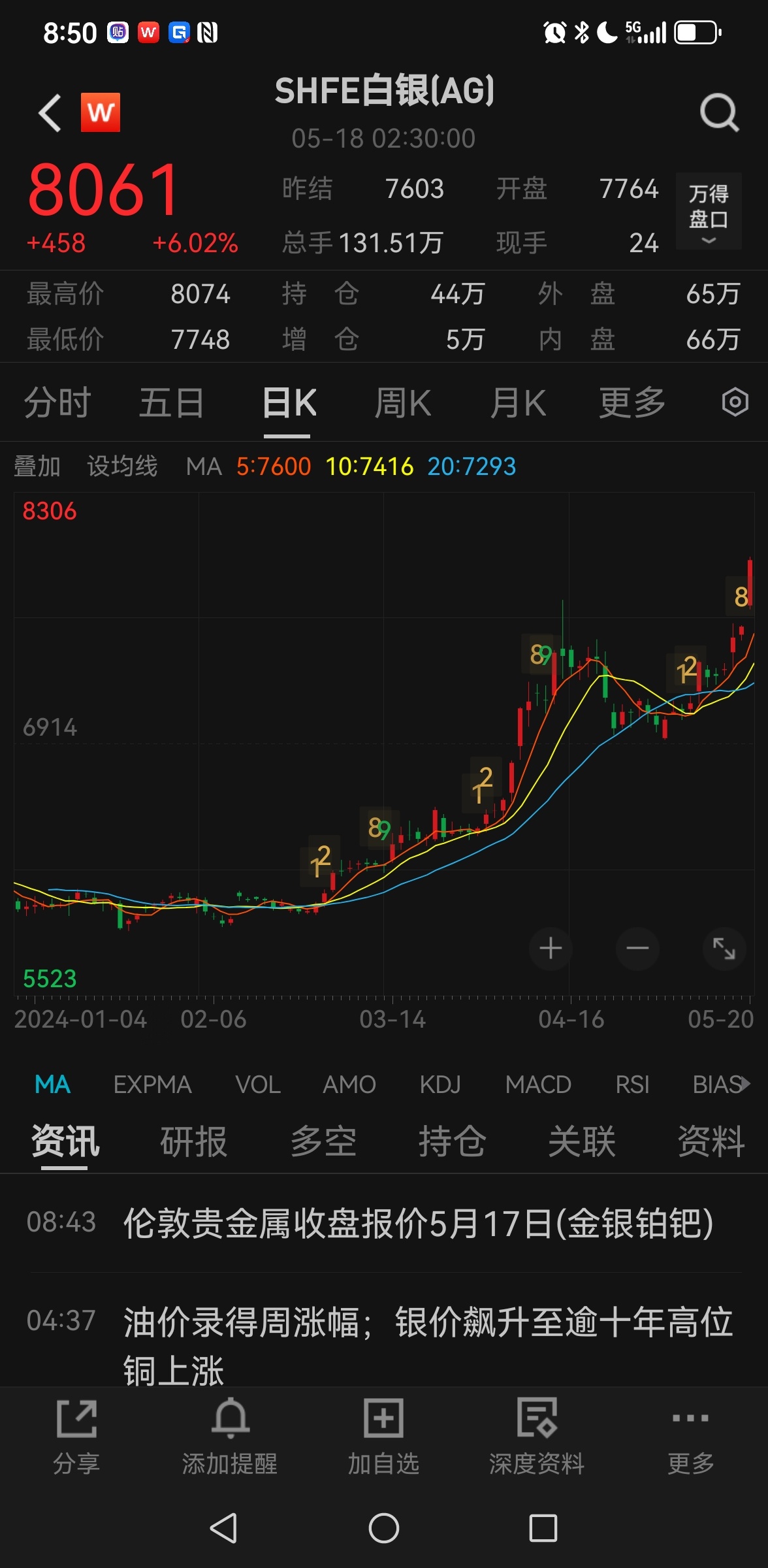Open chart settings gear icon
768x1568 pixels.
coord(735,402)
